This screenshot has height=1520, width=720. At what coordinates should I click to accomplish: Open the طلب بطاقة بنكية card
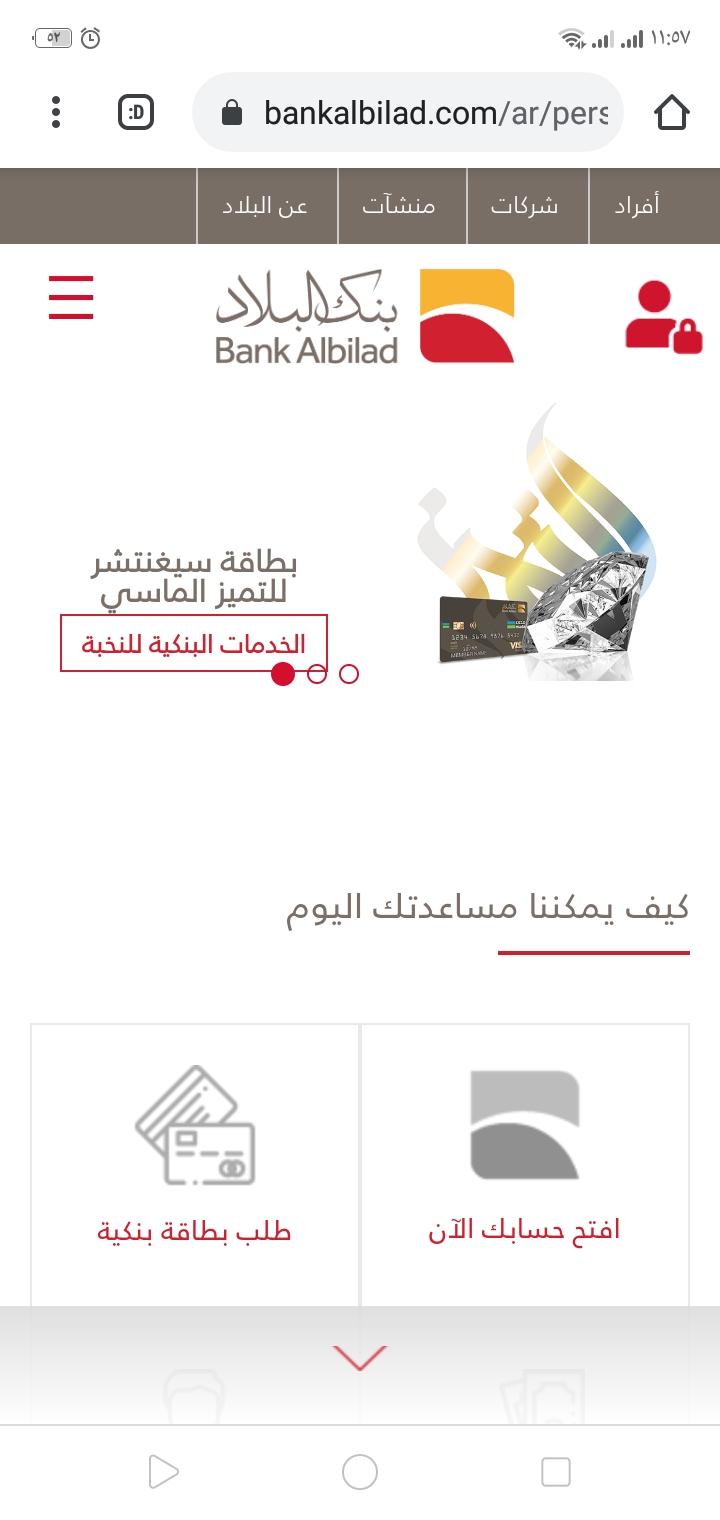pyautogui.click(x=195, y=1165)
